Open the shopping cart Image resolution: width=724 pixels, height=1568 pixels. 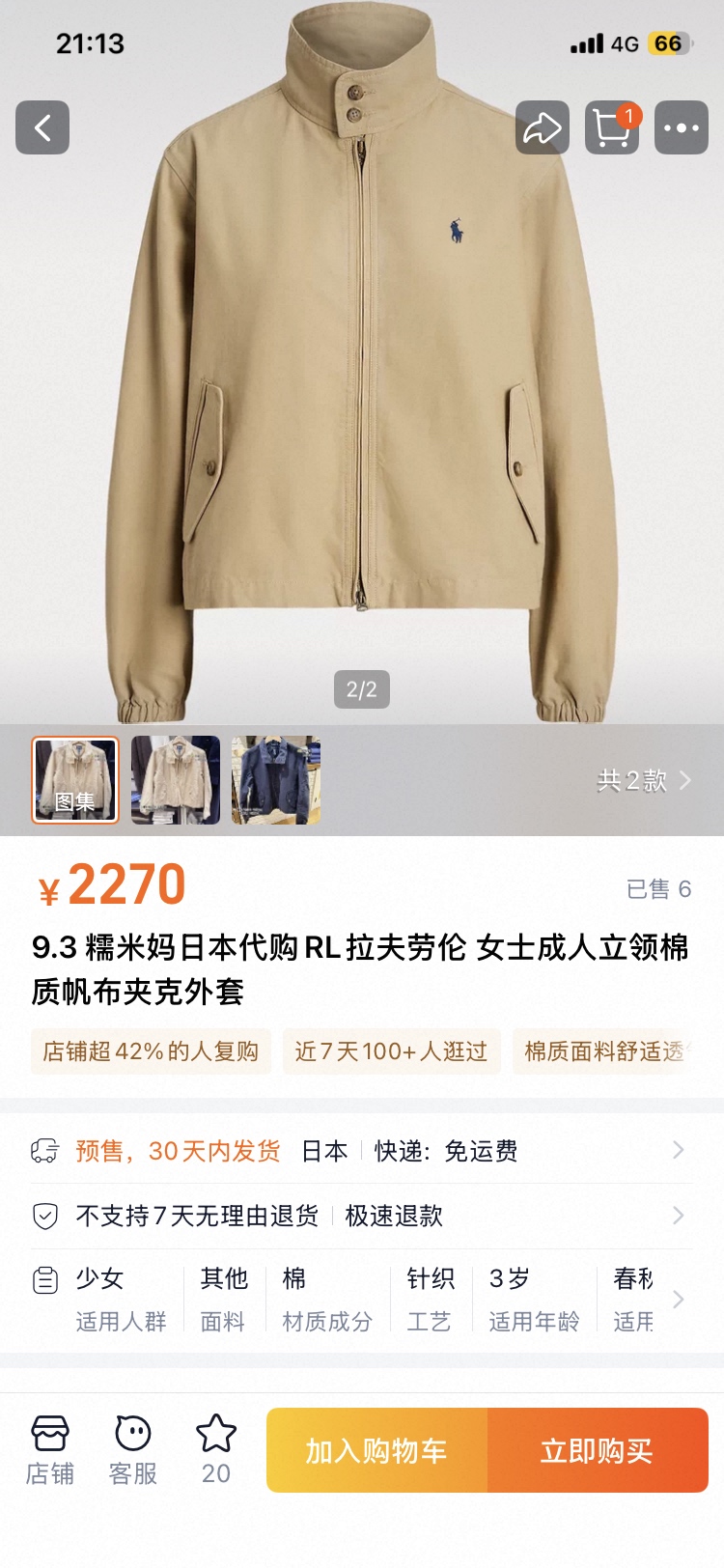coord(612,127)
